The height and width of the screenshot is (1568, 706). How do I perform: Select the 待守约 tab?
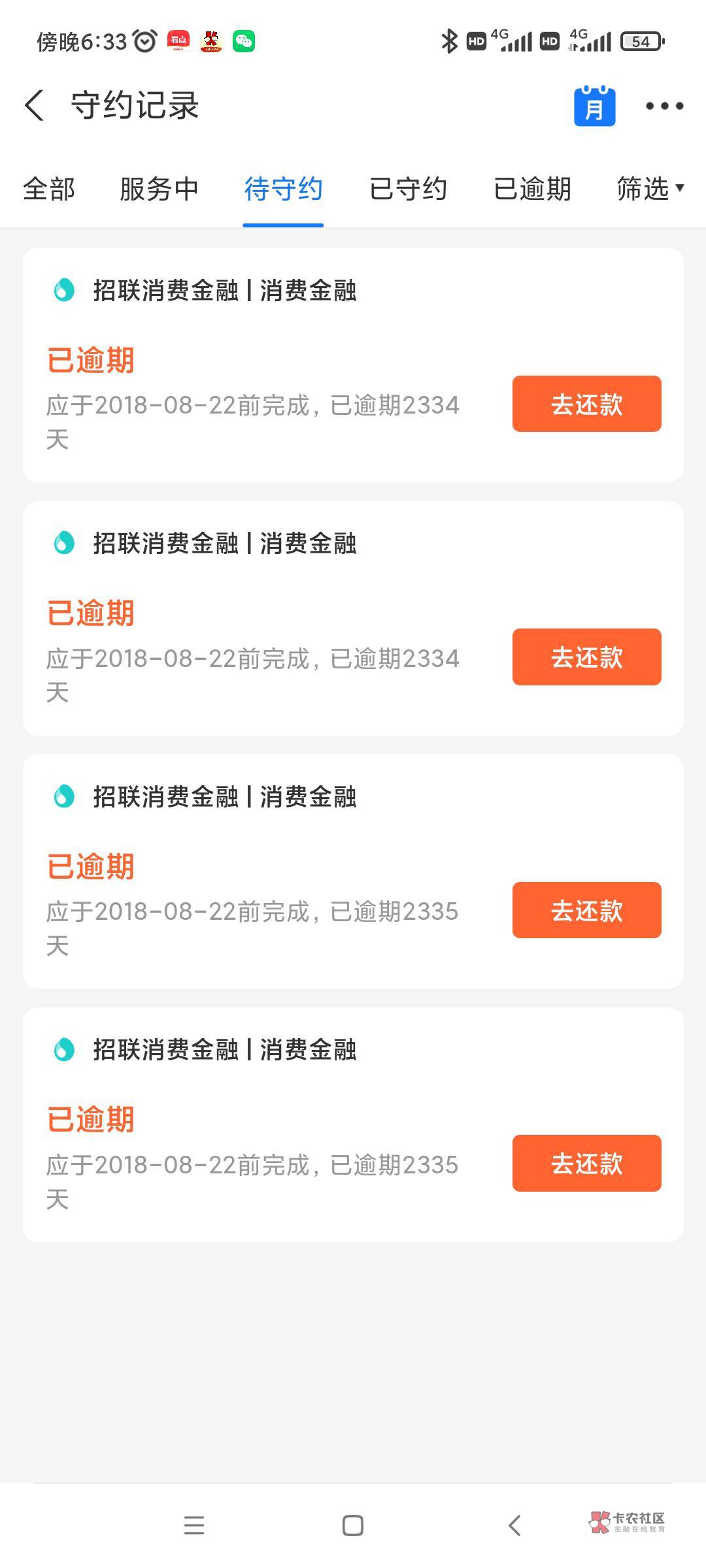pyautogui.click(x=283, y=189)
